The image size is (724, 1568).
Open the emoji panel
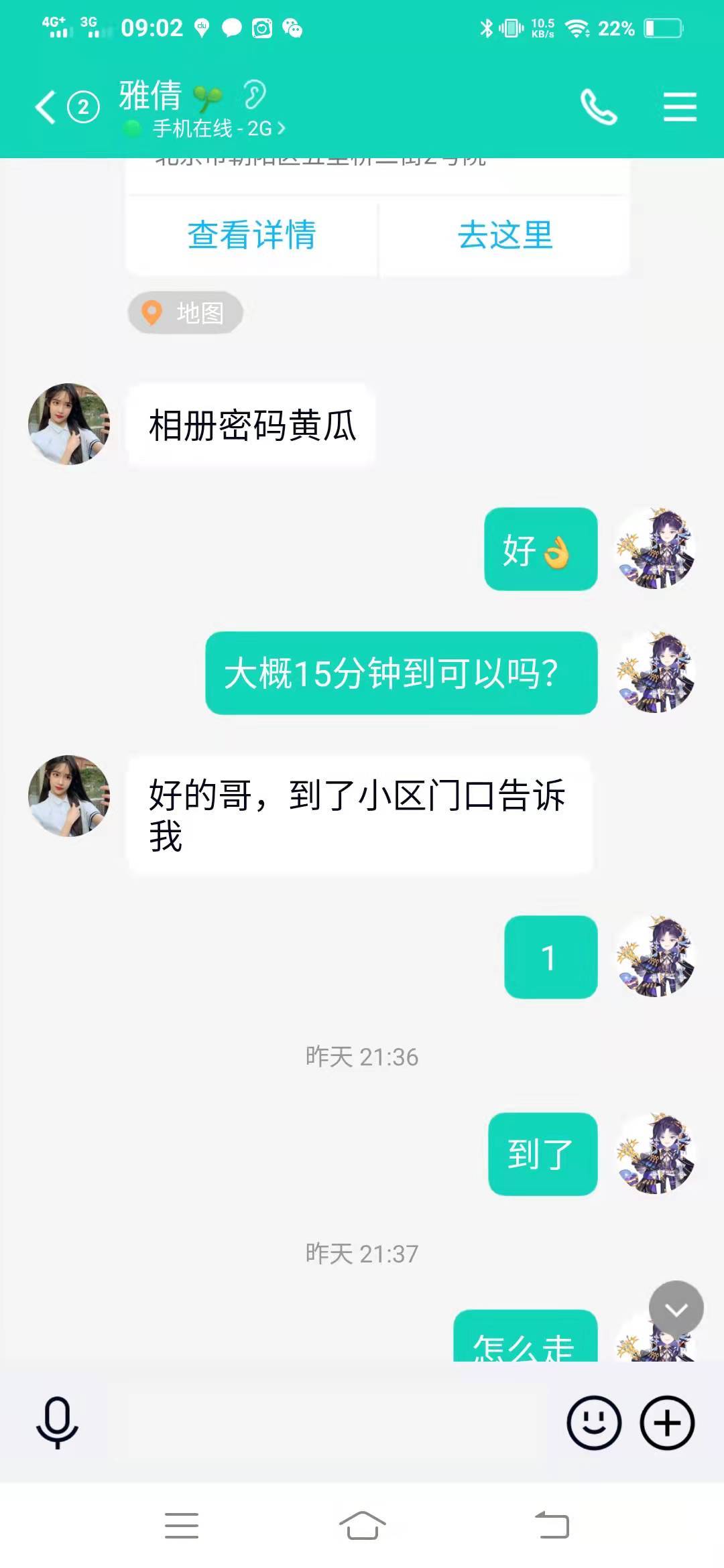(594, 1423)
